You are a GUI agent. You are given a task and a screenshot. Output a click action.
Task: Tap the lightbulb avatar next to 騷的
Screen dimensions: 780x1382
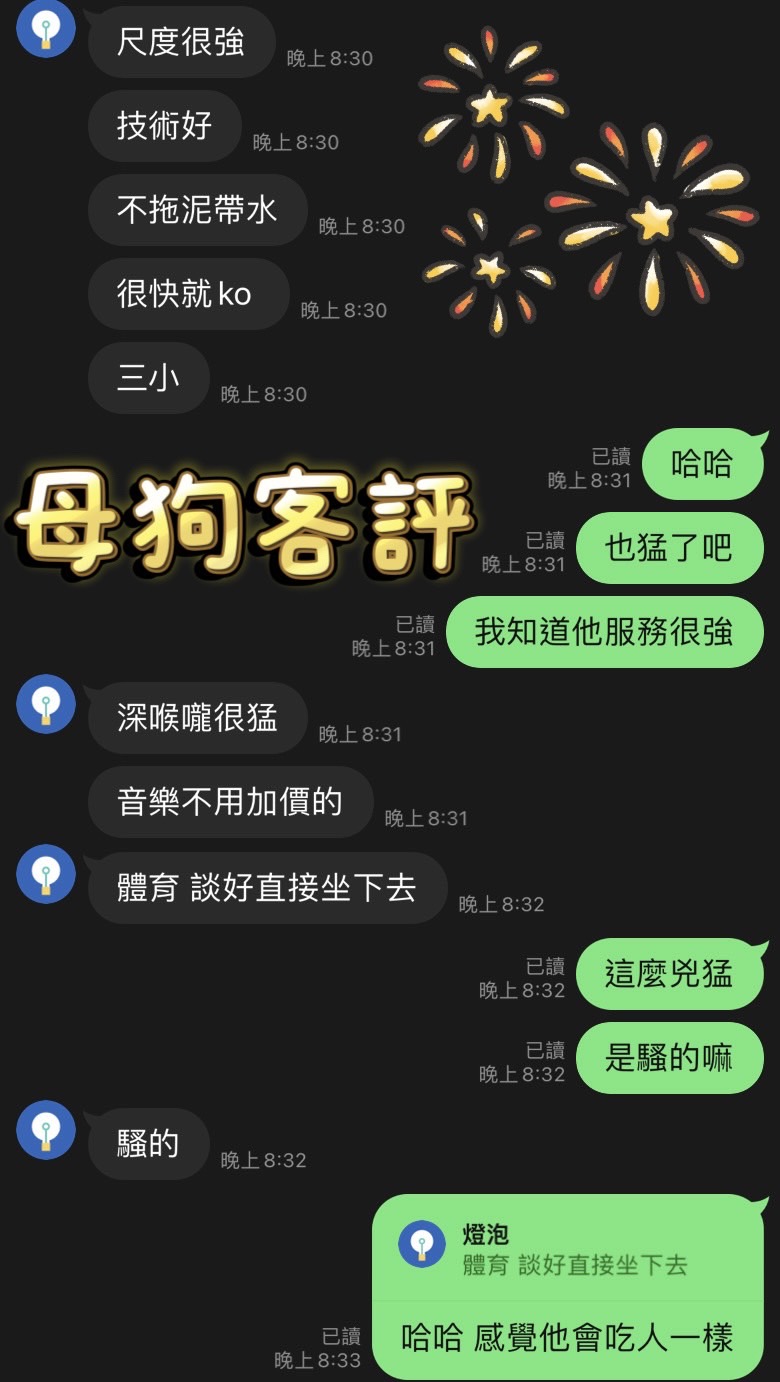[x=45, y=1131]
